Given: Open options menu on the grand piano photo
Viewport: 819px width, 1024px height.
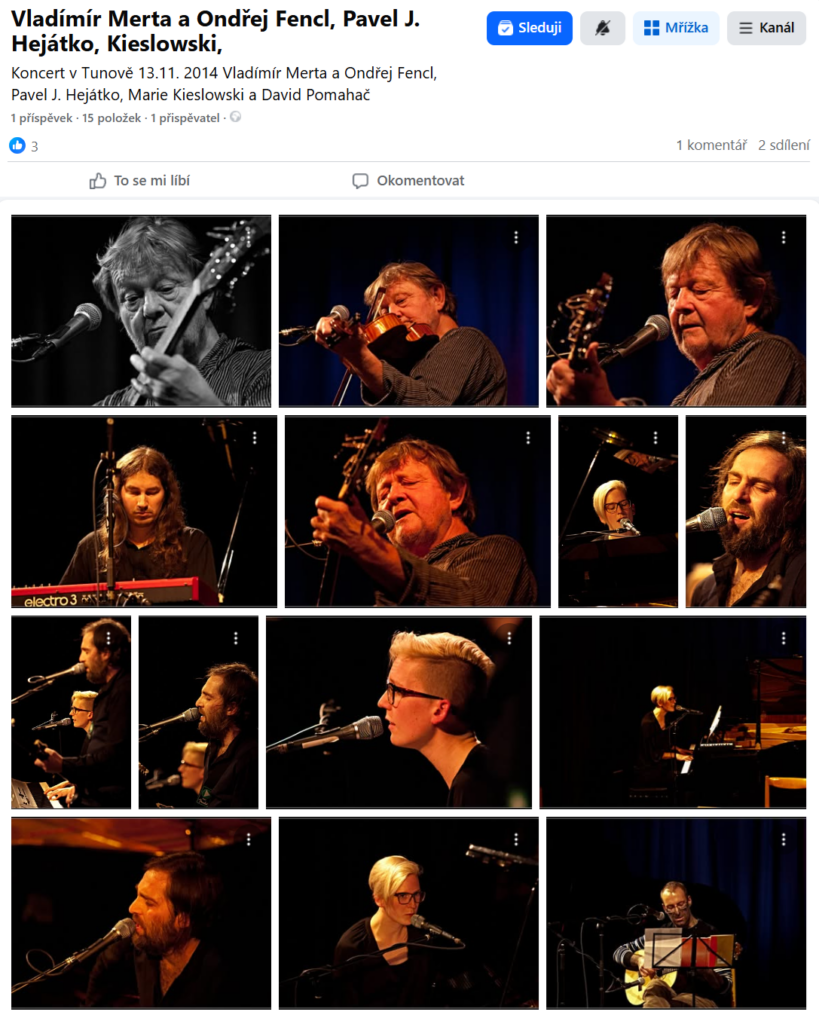Looking at the screenshot, I should 784,638.
